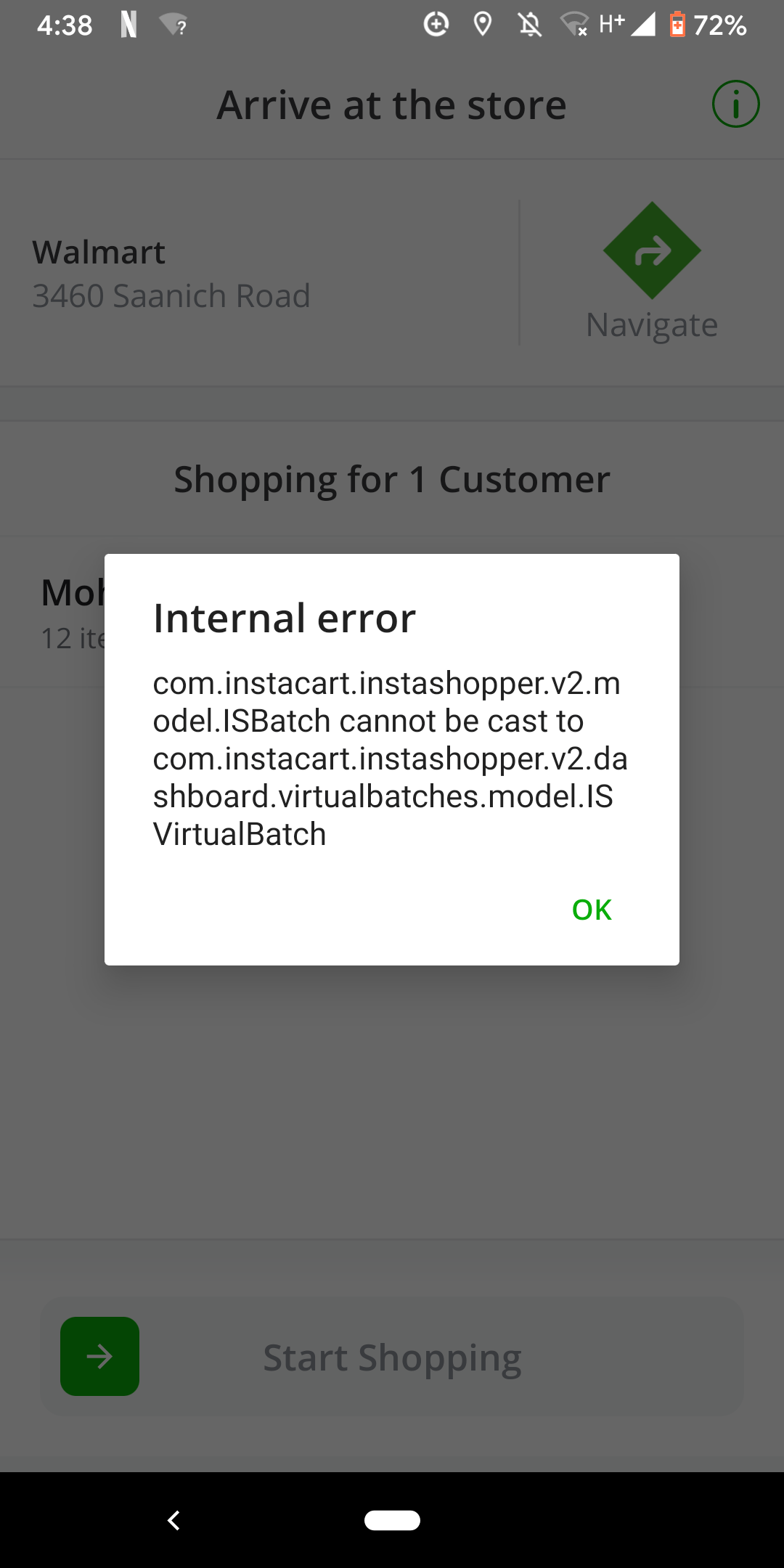Open the info icon in the header
This screenshot has height=1568, width=784.
click(x=735, y=104)
